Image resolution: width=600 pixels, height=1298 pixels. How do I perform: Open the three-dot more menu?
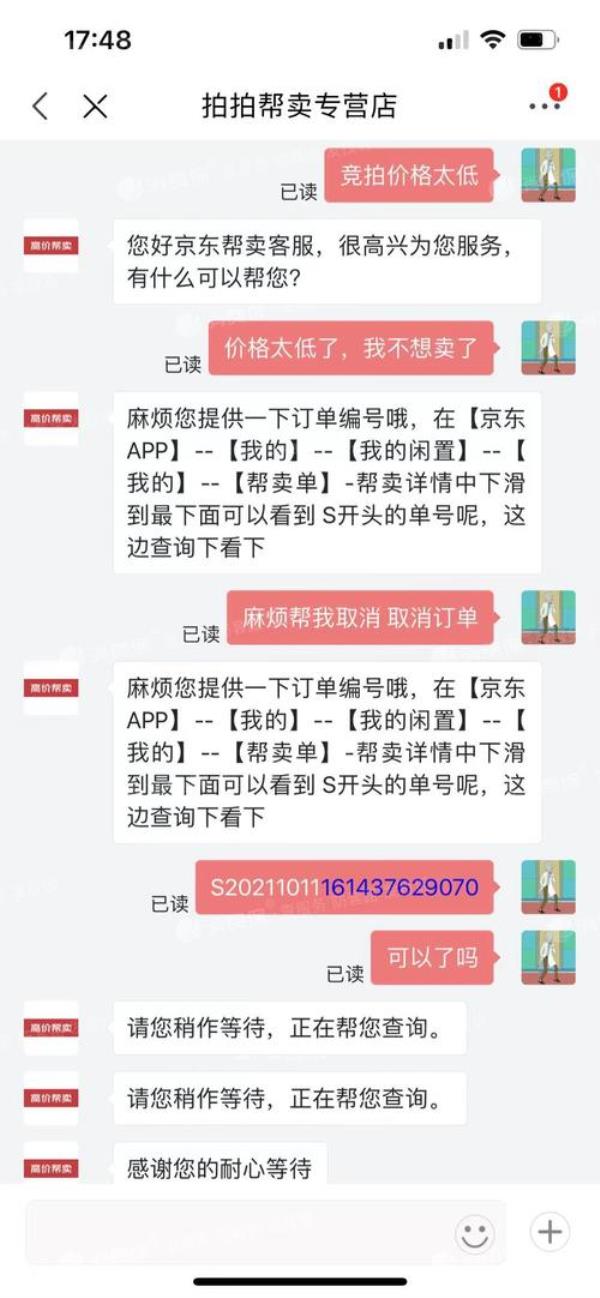point(544,105)
